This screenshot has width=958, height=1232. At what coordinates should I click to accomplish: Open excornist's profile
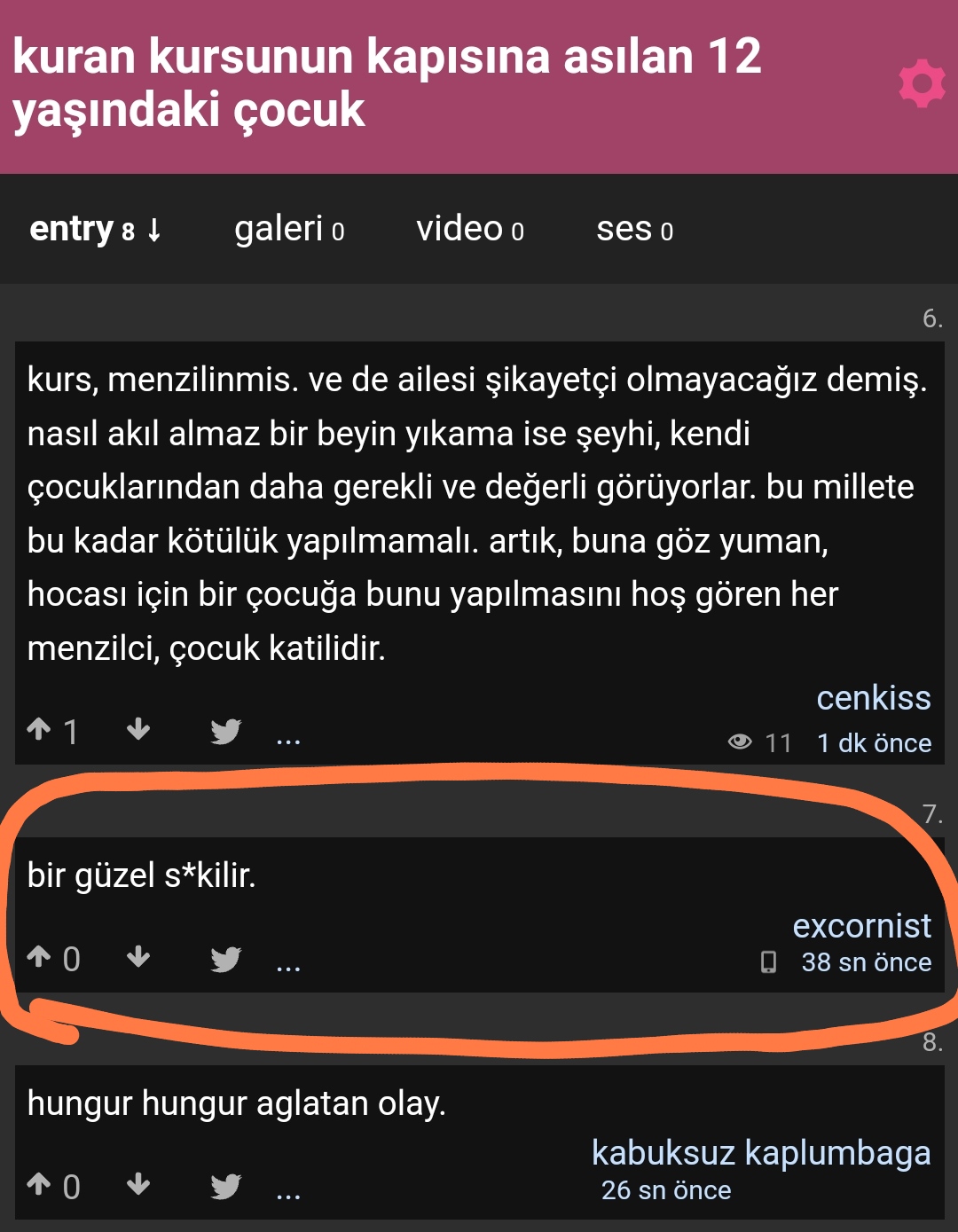tap(861, 925)
